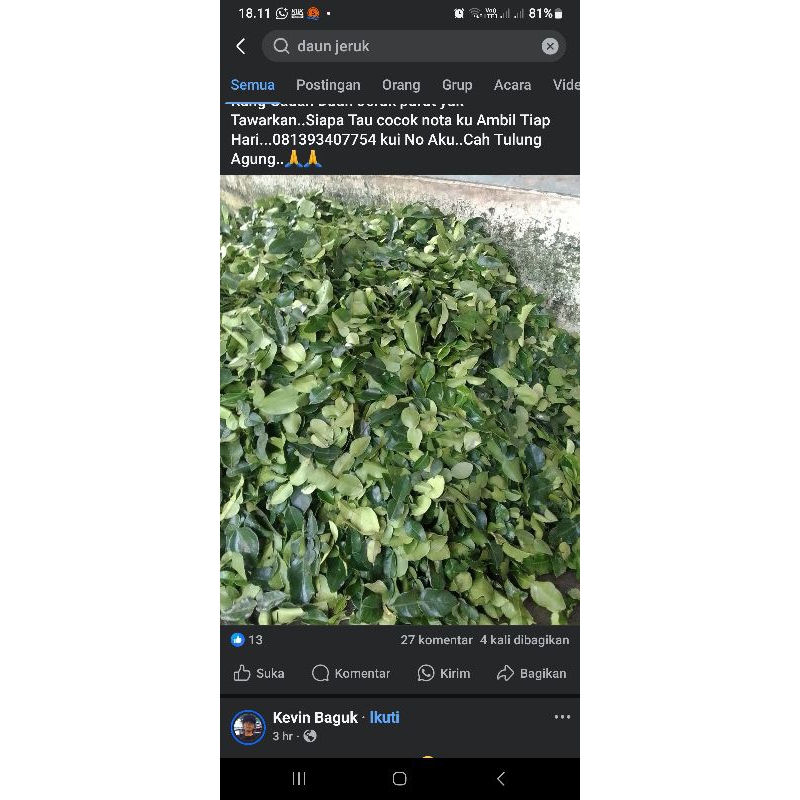The height and width of the screenshot is (800, 800).
Task: Switch to the Postingan tab
Action: 328,85
